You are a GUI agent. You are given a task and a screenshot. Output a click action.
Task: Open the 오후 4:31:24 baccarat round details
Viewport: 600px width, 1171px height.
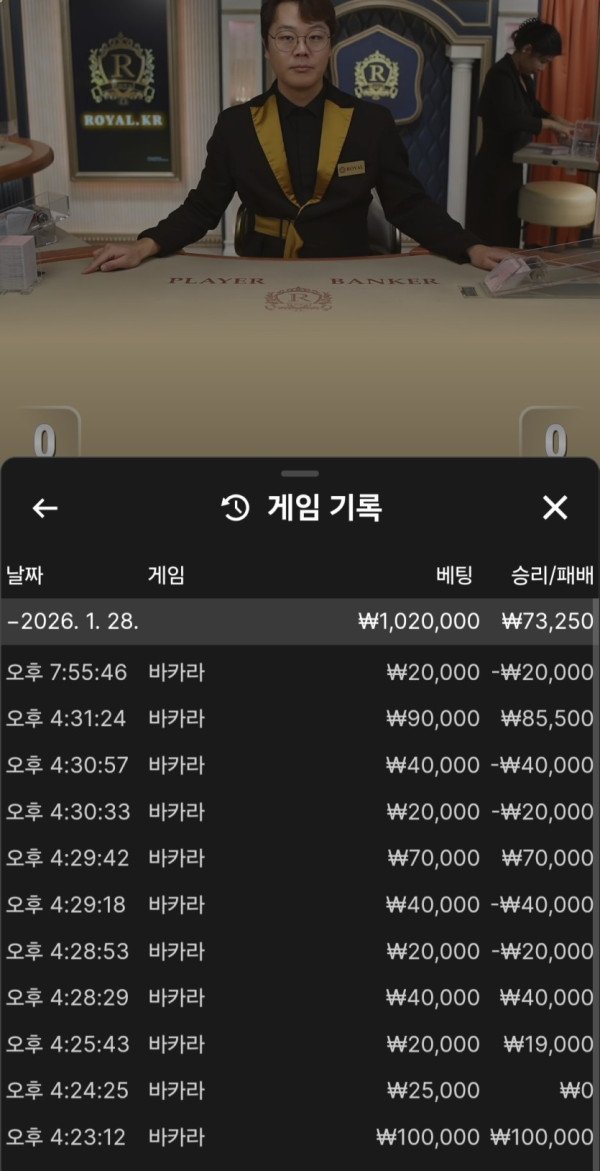coord(300,718)
